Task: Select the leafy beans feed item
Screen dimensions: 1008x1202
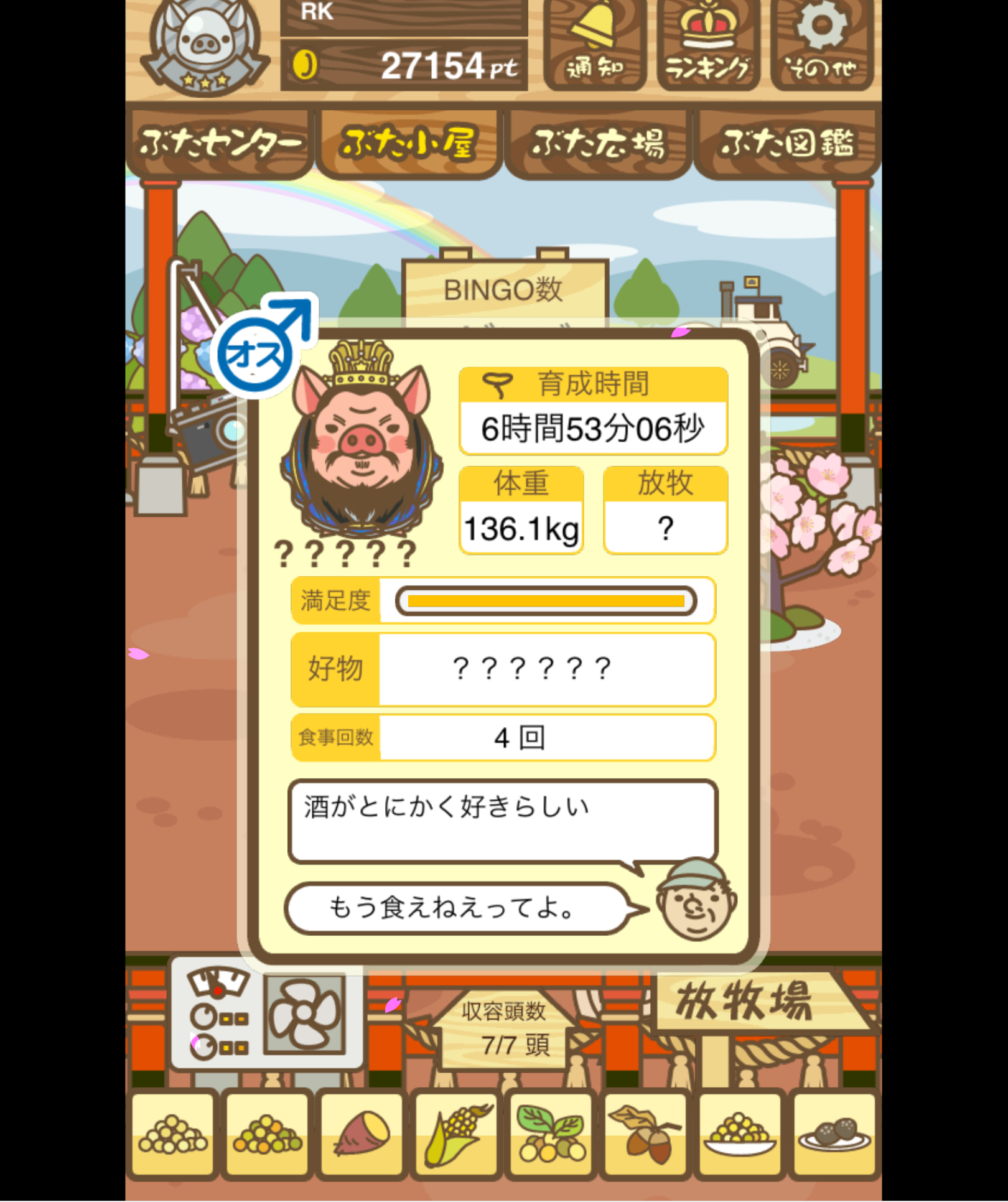Action: point(551,1134)
